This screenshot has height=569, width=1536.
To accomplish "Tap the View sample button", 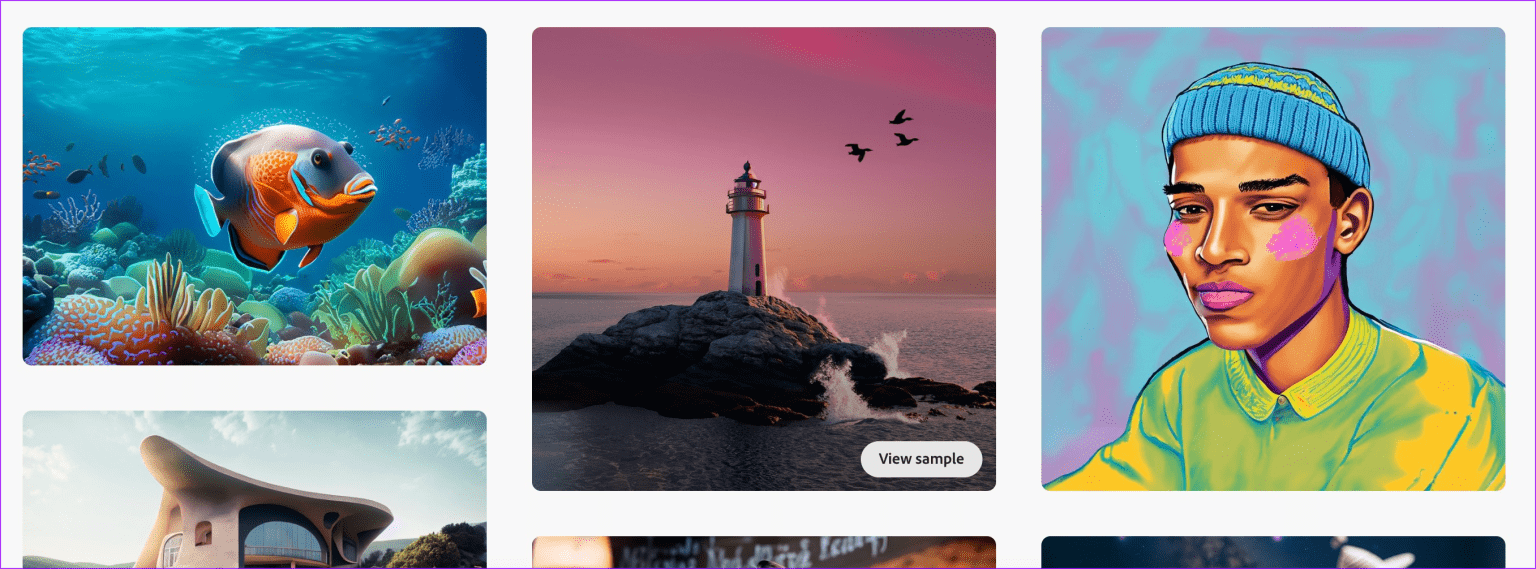I will (921, 459).
